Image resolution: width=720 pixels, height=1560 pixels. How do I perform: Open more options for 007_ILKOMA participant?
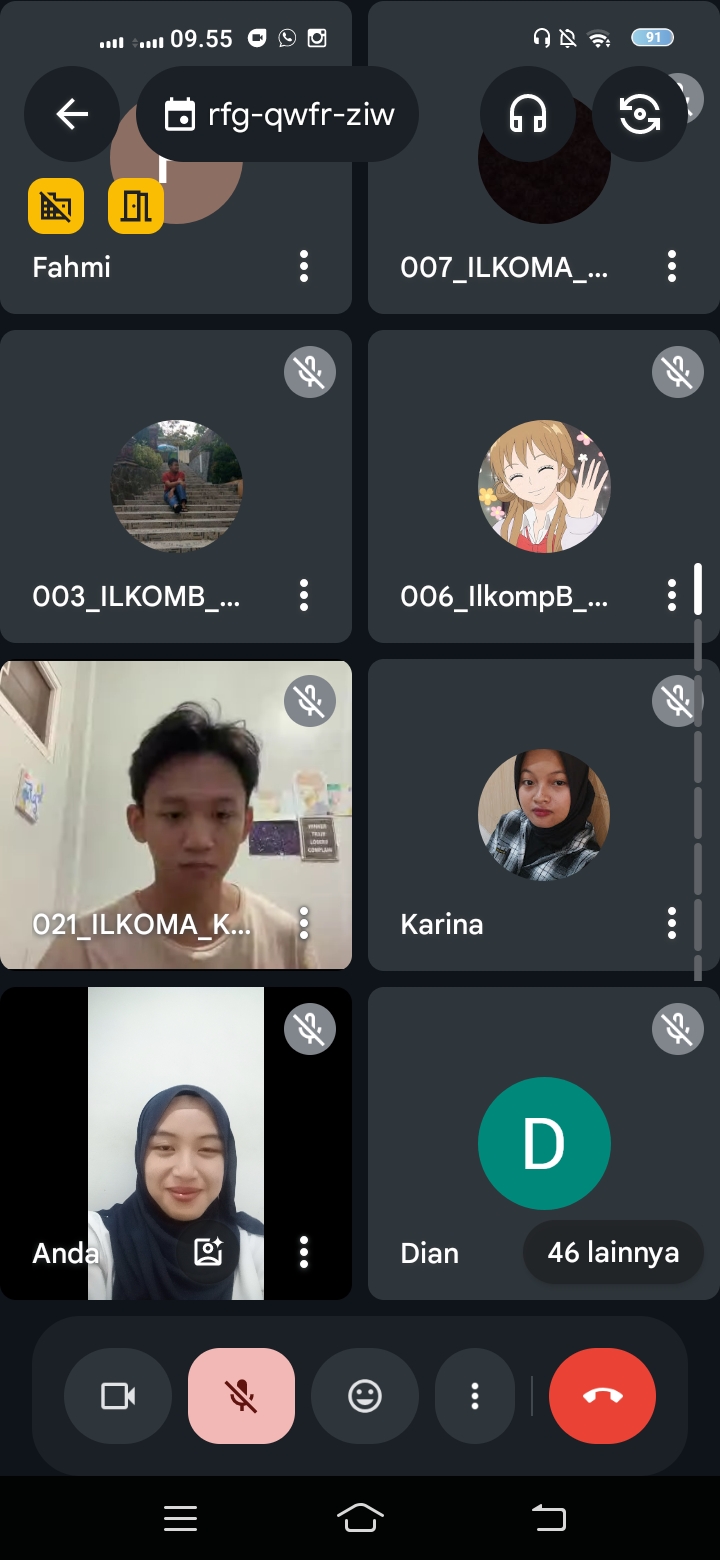click(x=672, y=266)
